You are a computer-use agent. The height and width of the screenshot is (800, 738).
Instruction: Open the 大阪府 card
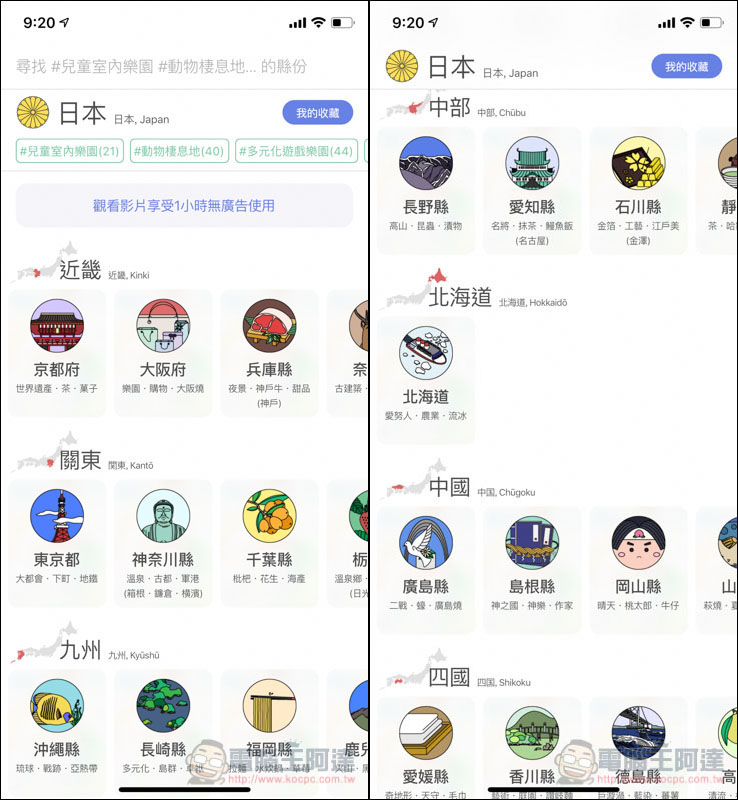(x=163, y=348)
